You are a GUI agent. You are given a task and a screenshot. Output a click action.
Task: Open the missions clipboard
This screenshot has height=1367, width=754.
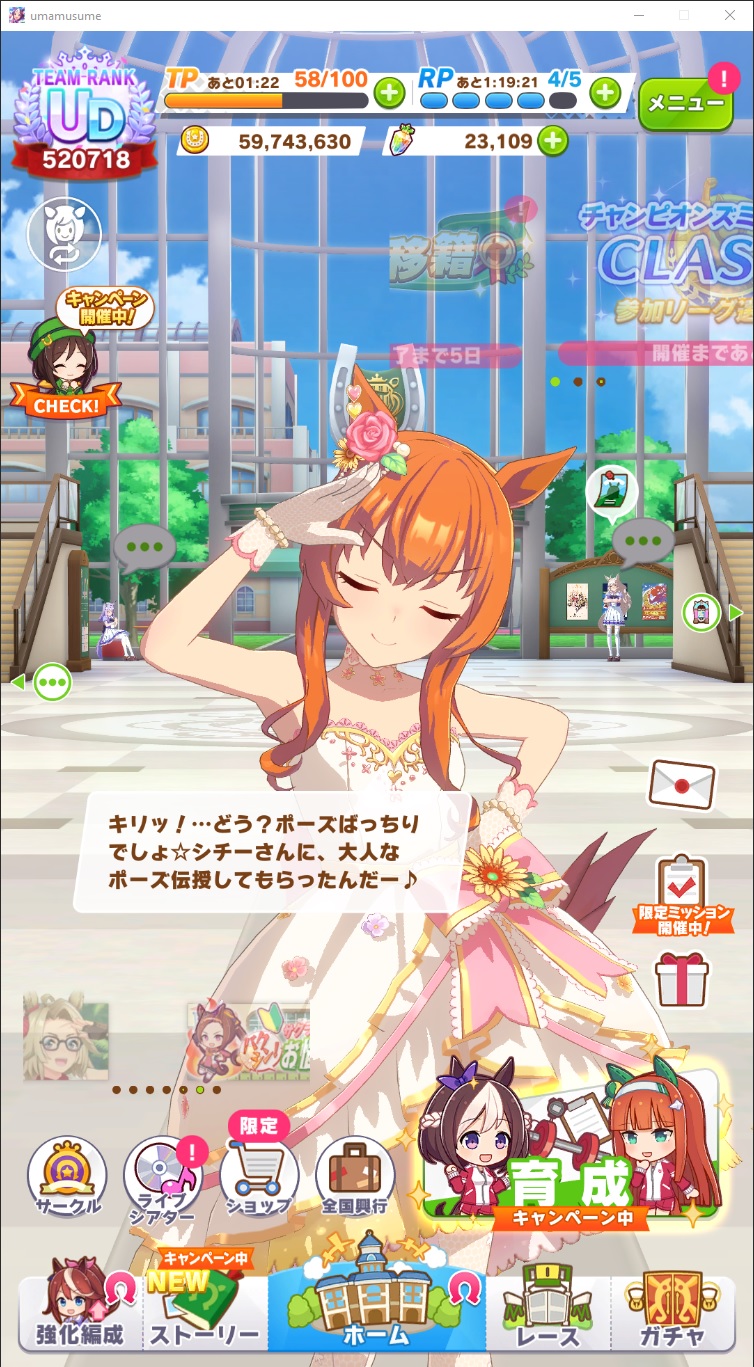(682, 893)
